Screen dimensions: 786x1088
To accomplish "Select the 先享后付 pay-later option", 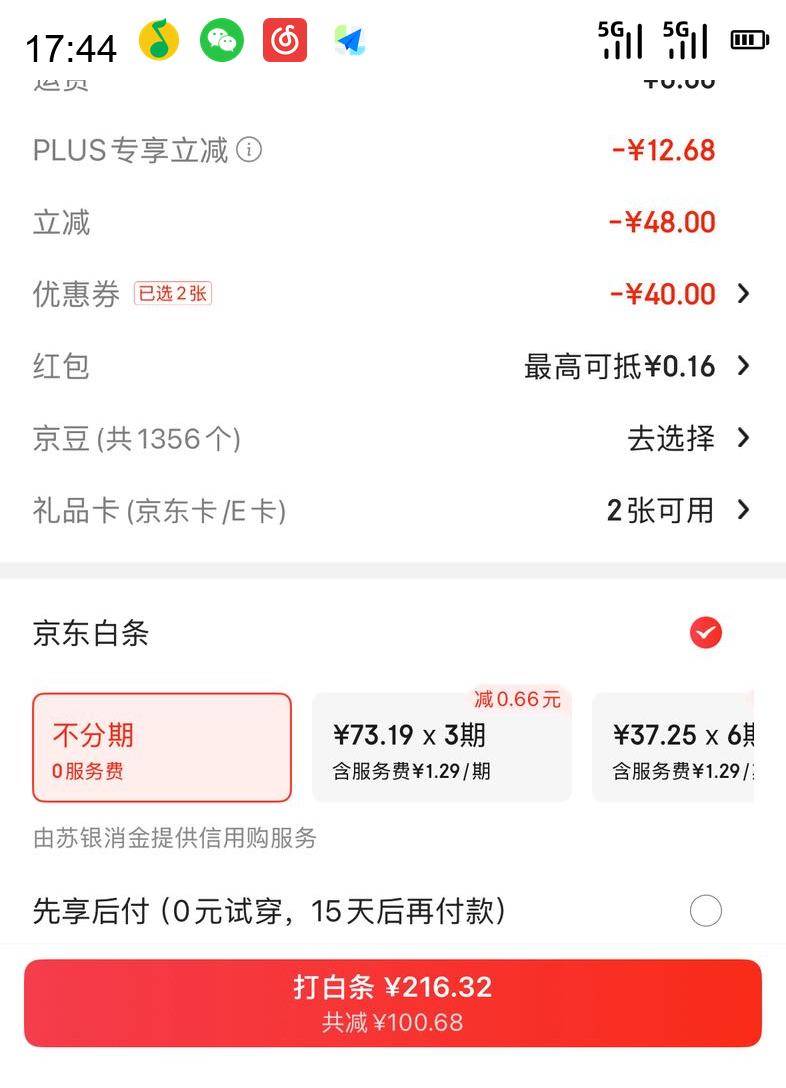I will tap(705, 911).
